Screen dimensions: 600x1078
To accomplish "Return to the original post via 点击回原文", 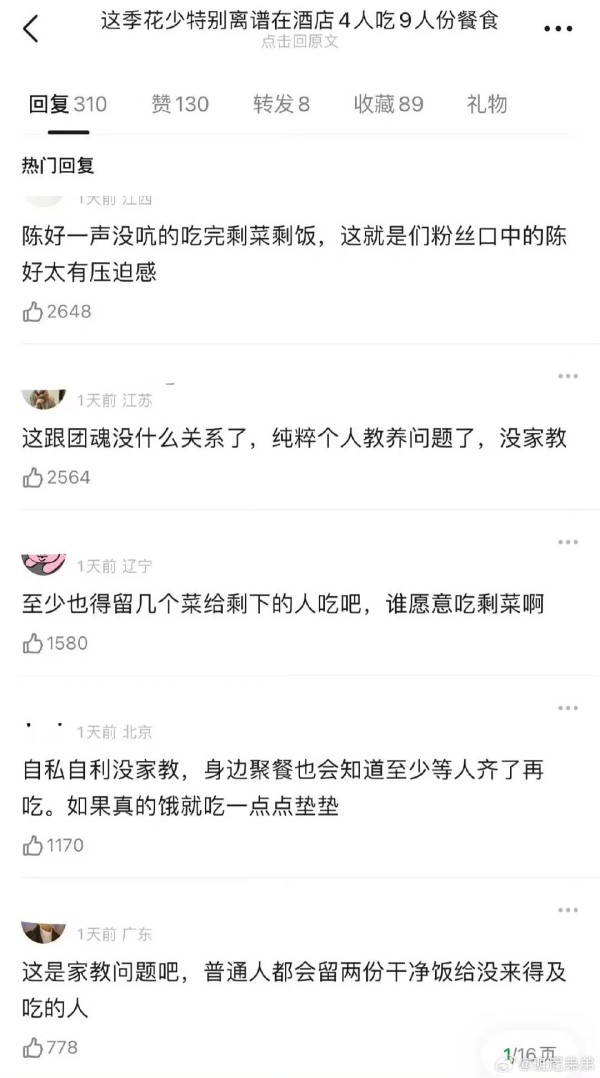I will 300,42.
